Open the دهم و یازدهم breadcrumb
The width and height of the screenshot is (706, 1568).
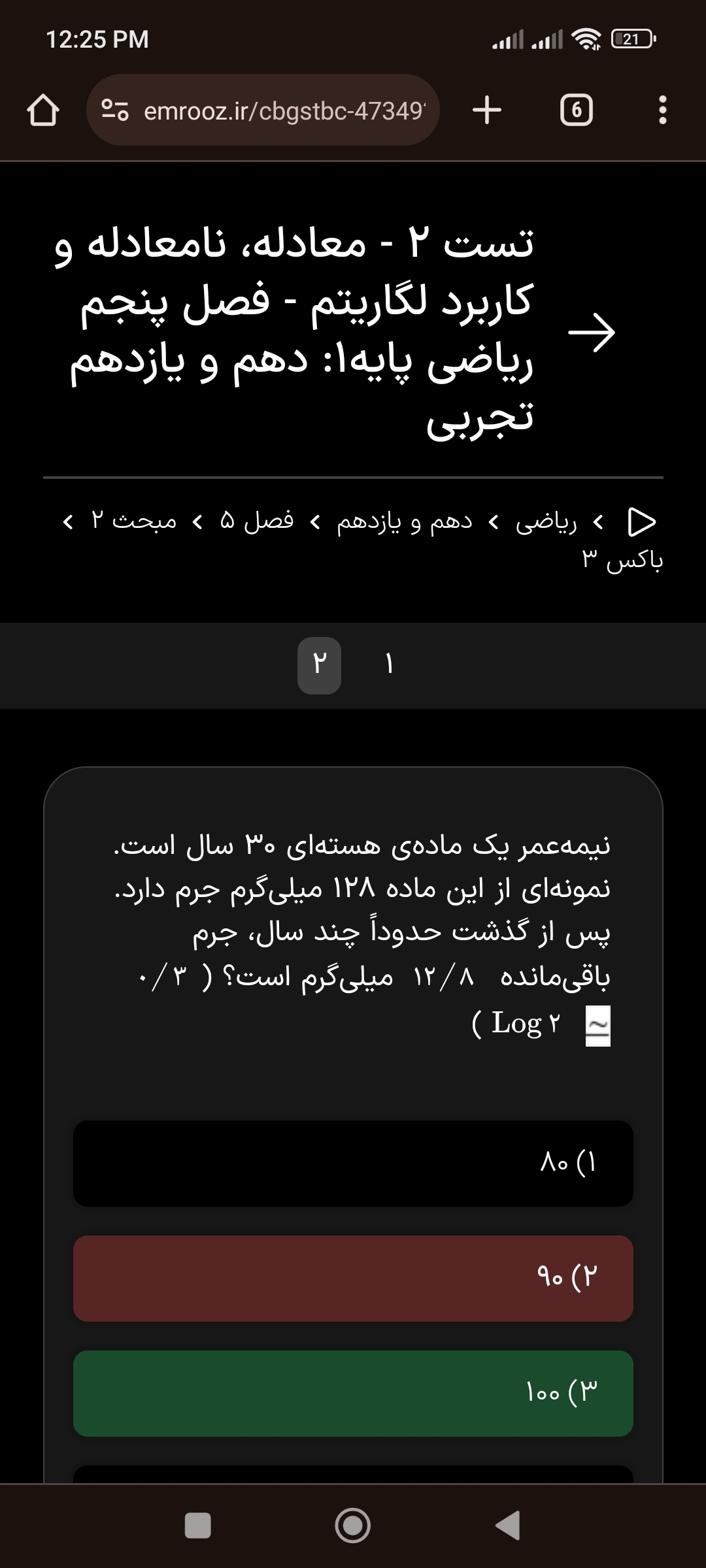click(x=404, y=521)
